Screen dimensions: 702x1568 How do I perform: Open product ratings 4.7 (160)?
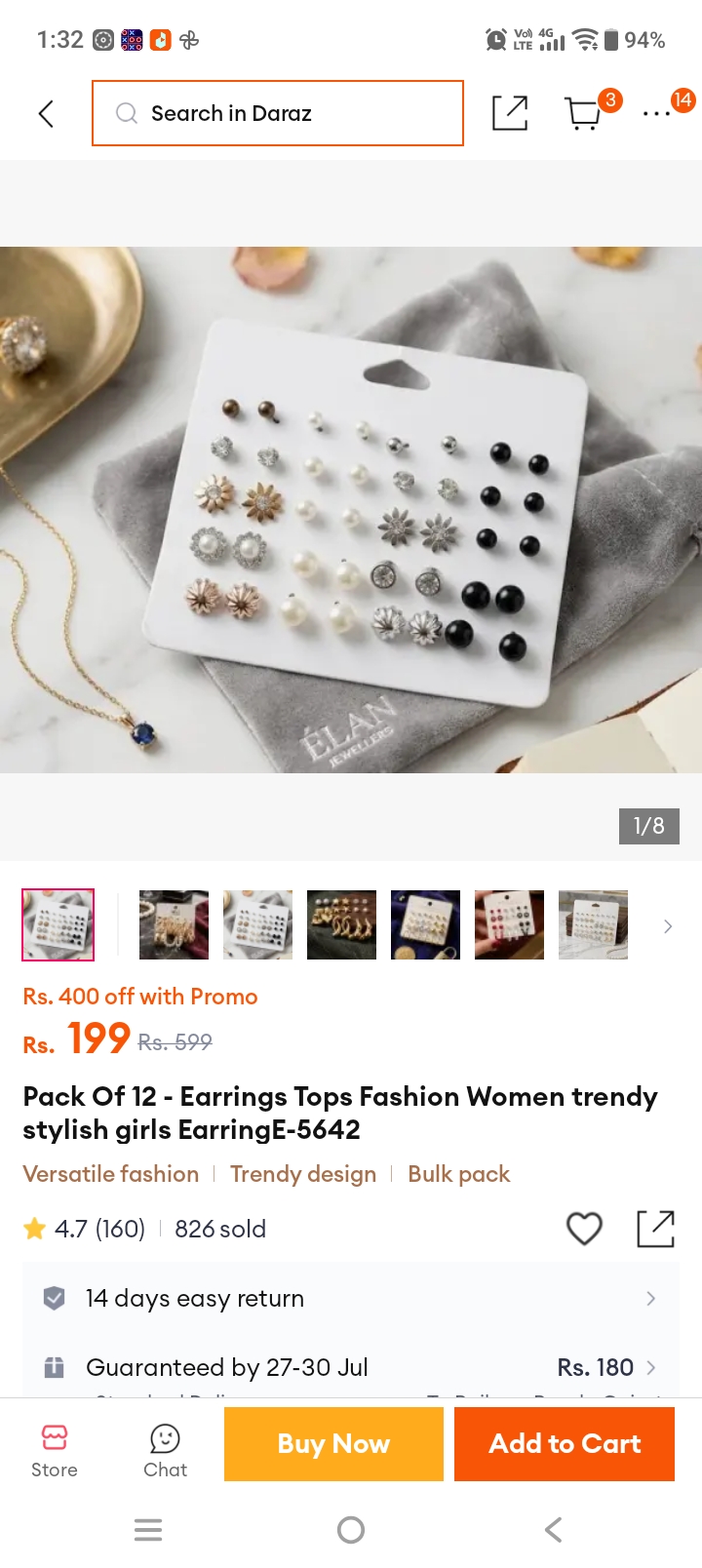click(85, 1229)
